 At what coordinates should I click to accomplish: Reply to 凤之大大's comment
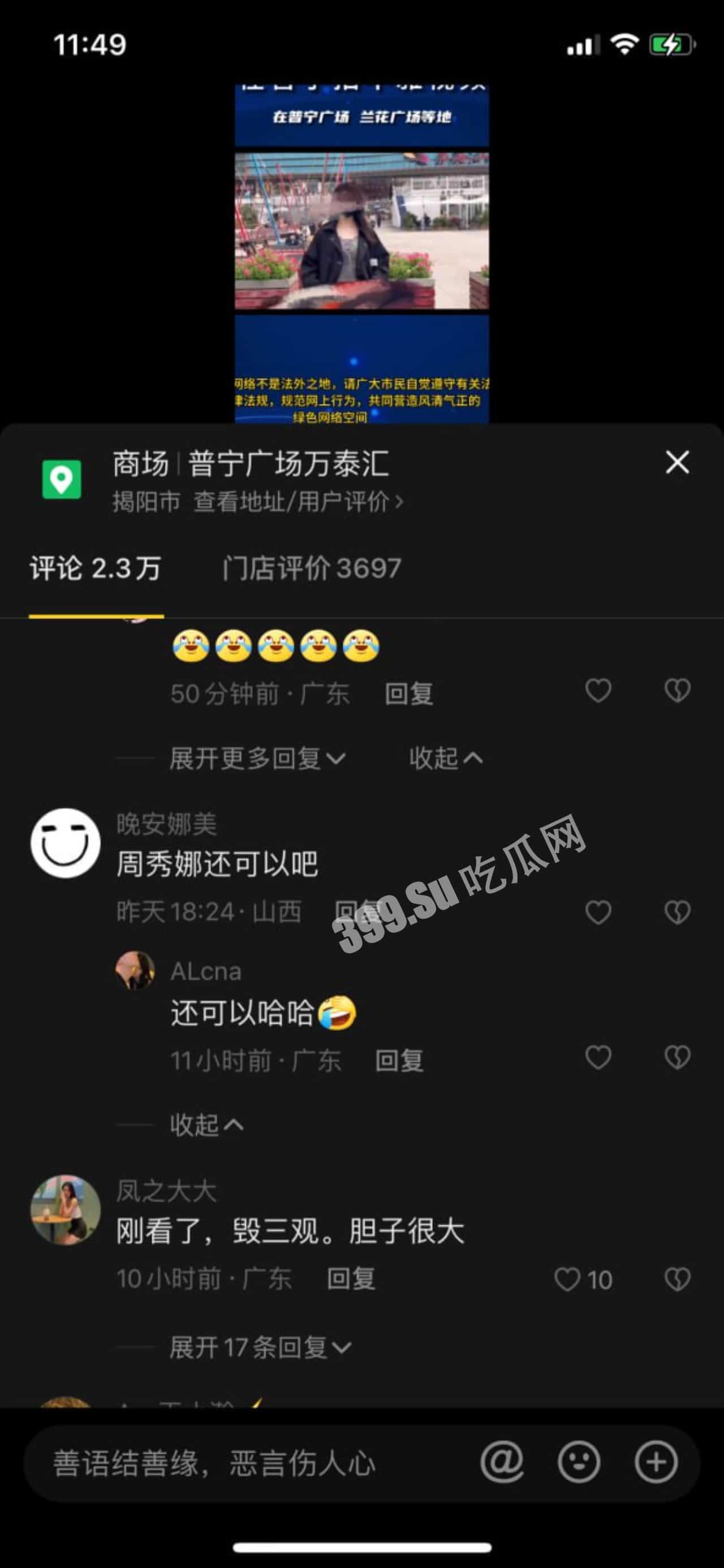[351, 1279]
